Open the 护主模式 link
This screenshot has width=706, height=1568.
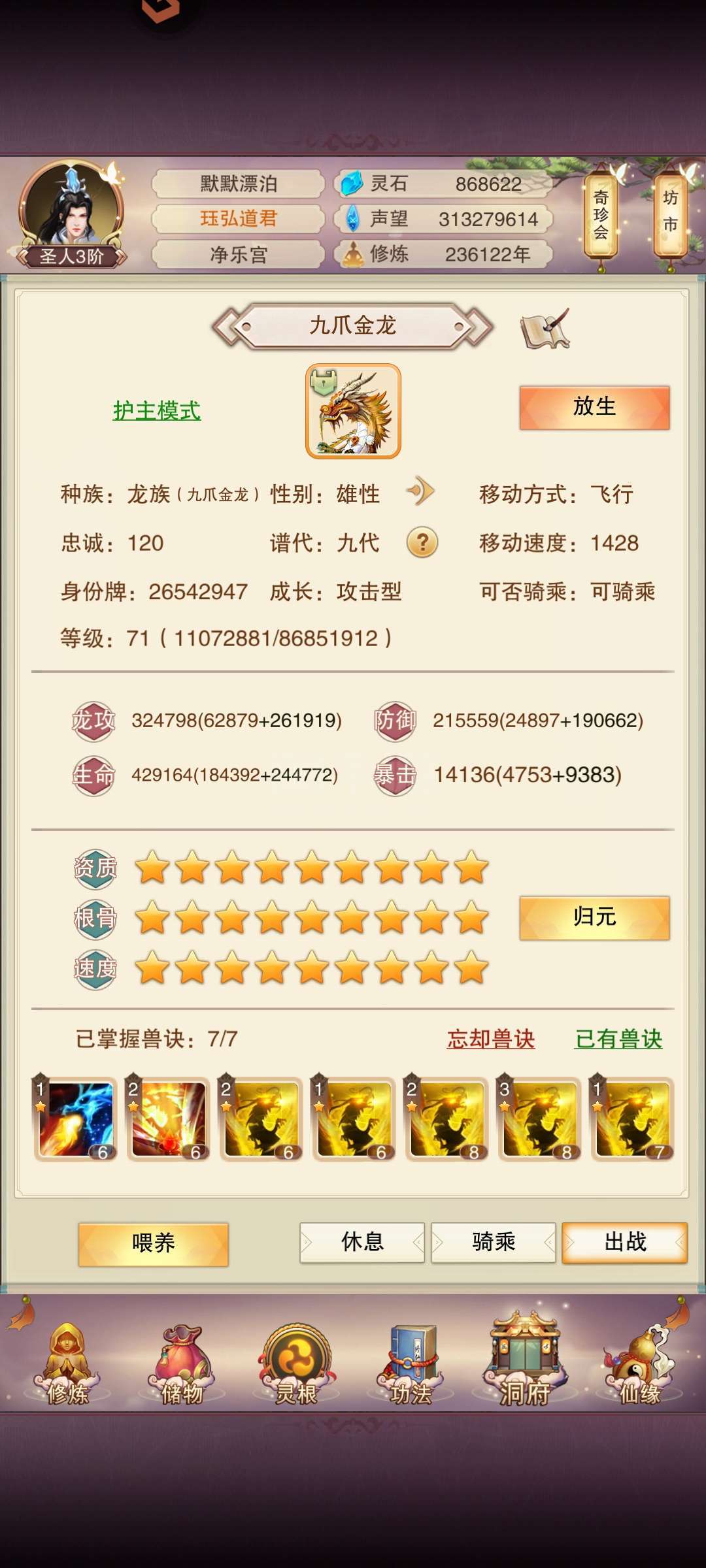[157, 411]
